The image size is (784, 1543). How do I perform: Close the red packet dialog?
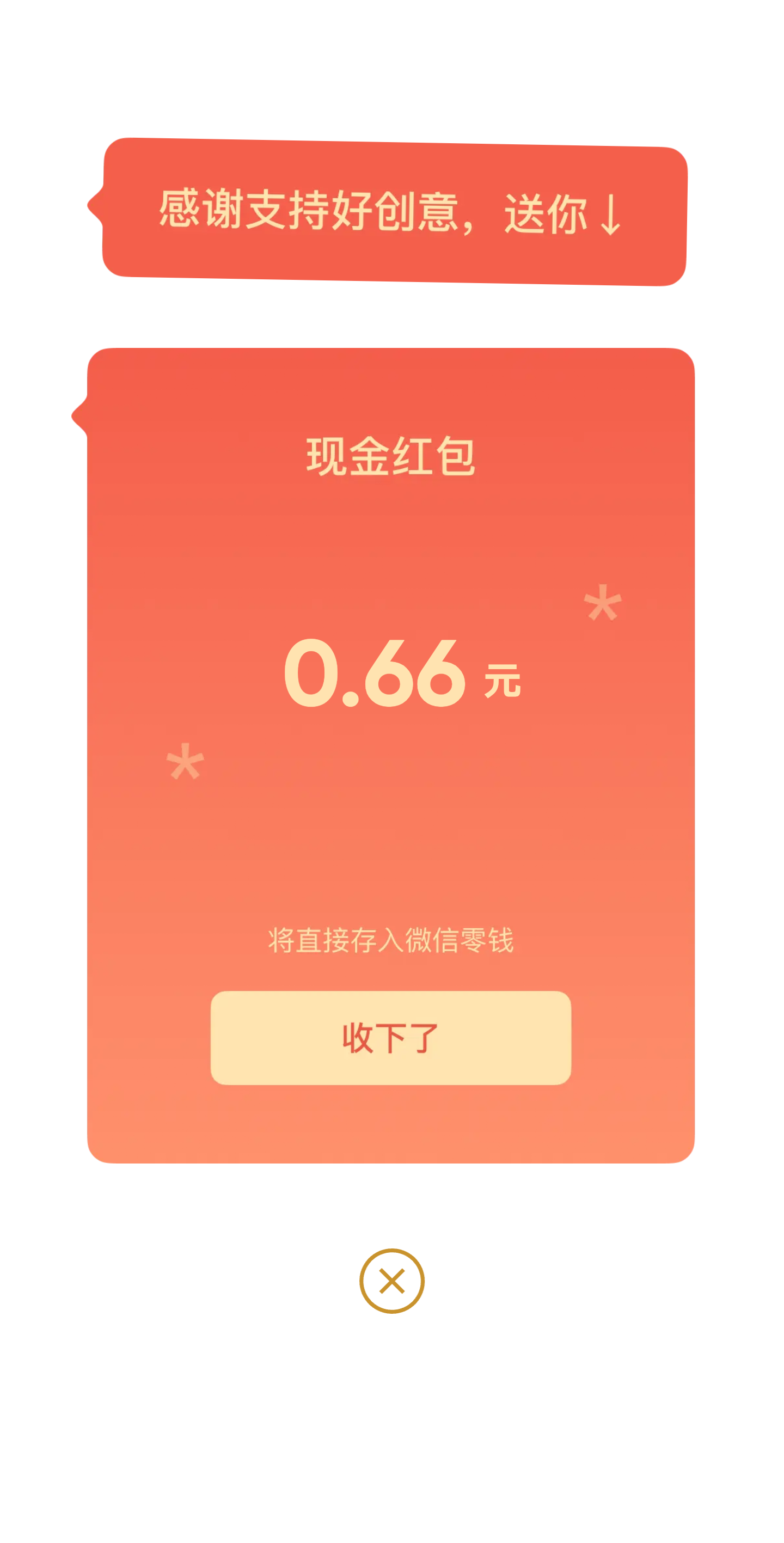(391, 1281)
